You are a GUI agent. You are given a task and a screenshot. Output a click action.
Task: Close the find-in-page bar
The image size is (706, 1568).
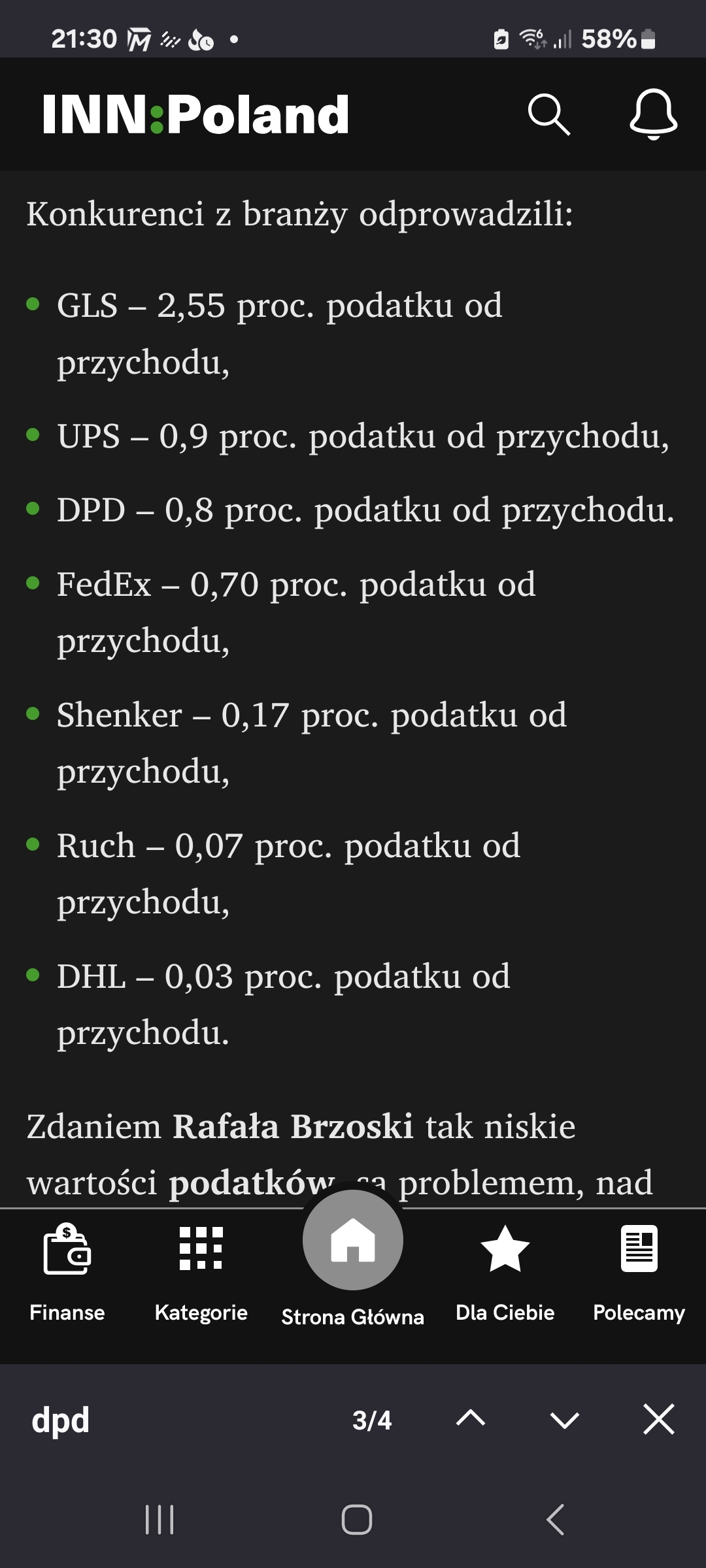(658, 1420)
